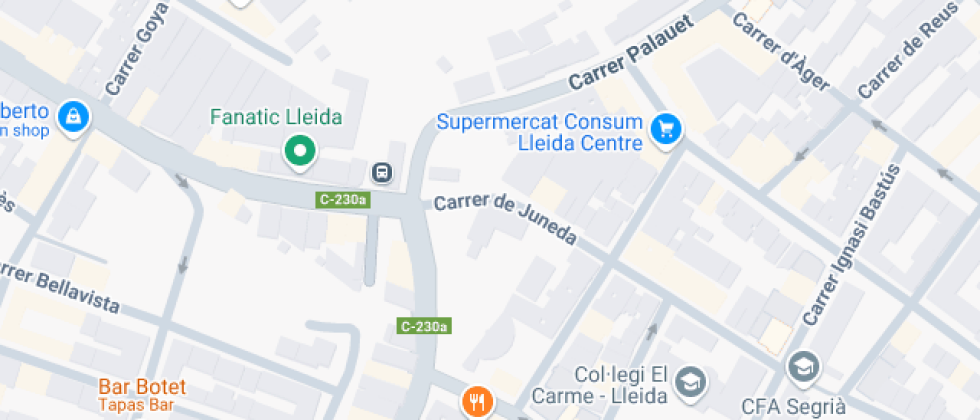The height and width of the screenshot is (420, 980).
Task: Select the Col·legi El Carme school marker
Action: coord(692,381)
